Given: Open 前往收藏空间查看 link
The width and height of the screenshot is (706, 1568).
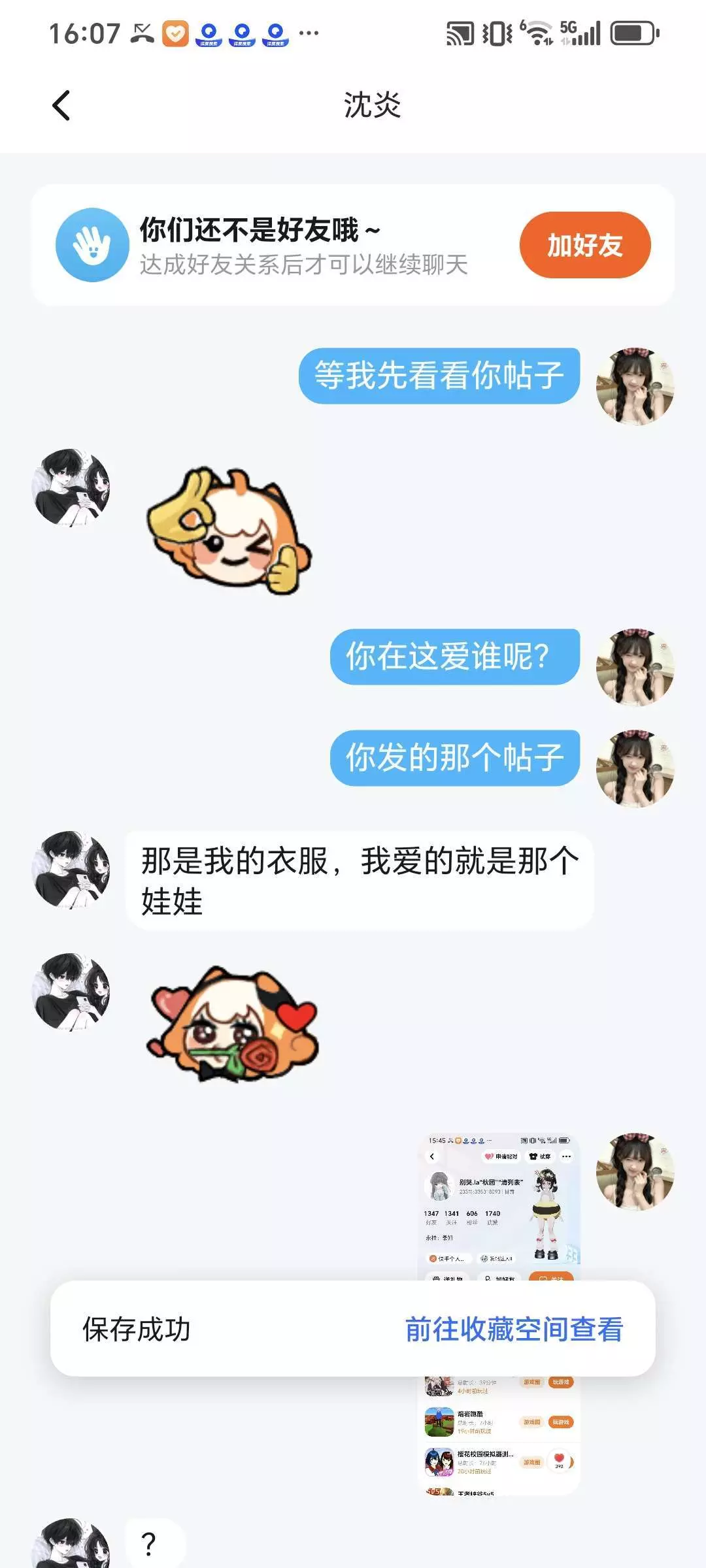Looking at the screenshot, I should (514, 1329).
